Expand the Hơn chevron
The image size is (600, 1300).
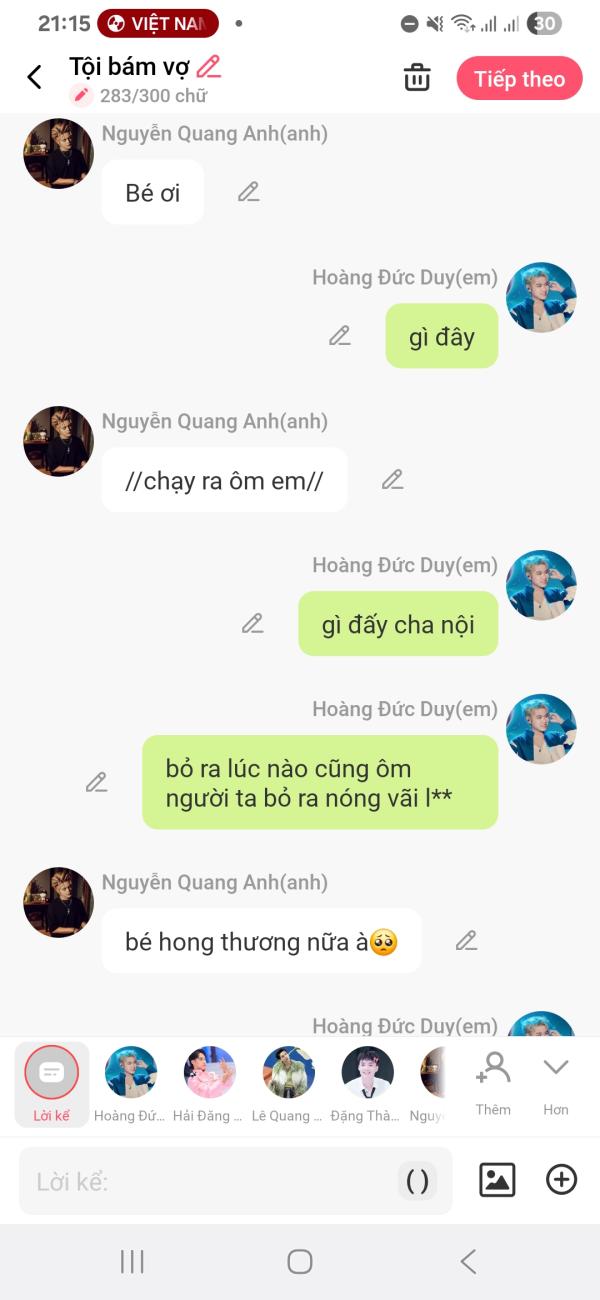[x=556, y=1083]
